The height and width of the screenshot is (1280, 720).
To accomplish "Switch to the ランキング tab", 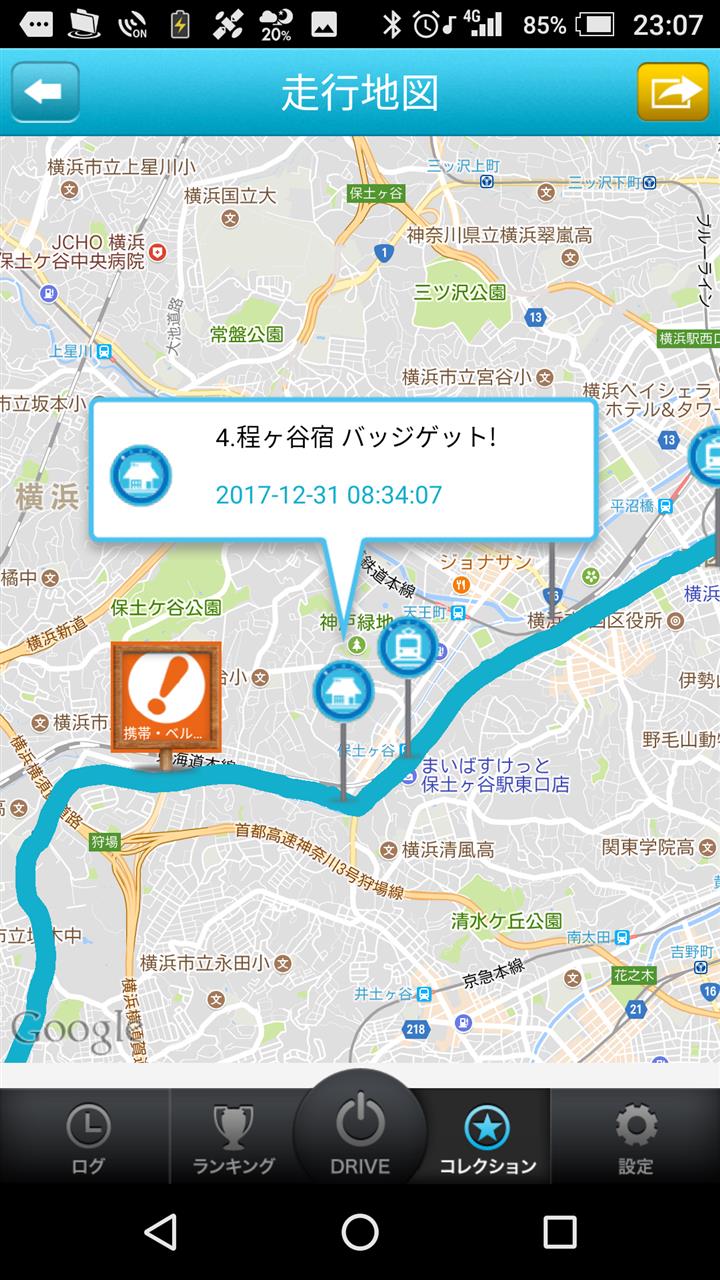I will click(x=233, y=1137).
